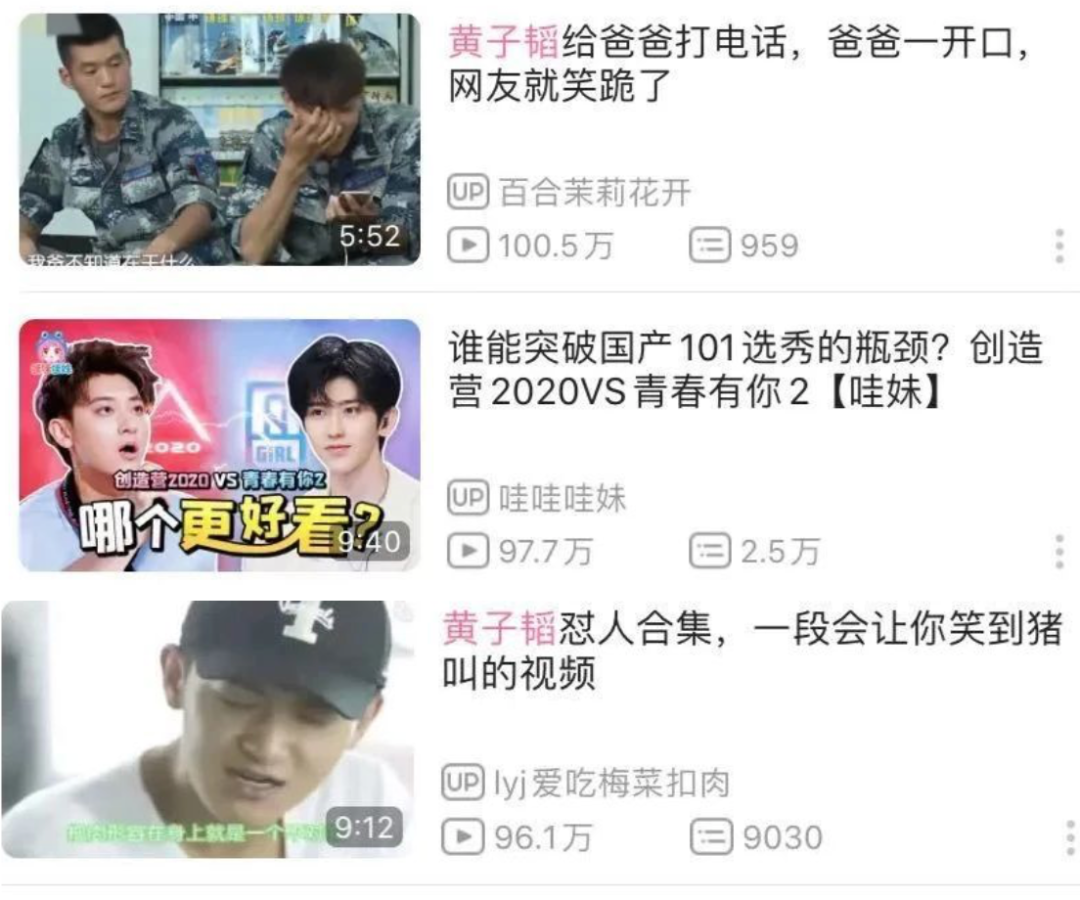Visit uploader 百合茉莉花开's profile
The image size is (1080, 900).
click(x=594, y=192)
